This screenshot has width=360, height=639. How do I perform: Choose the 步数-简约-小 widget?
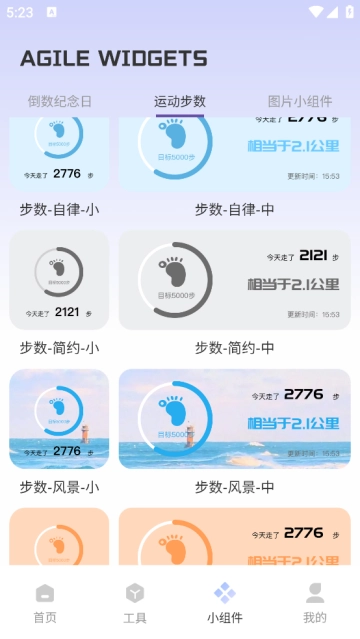59,280
